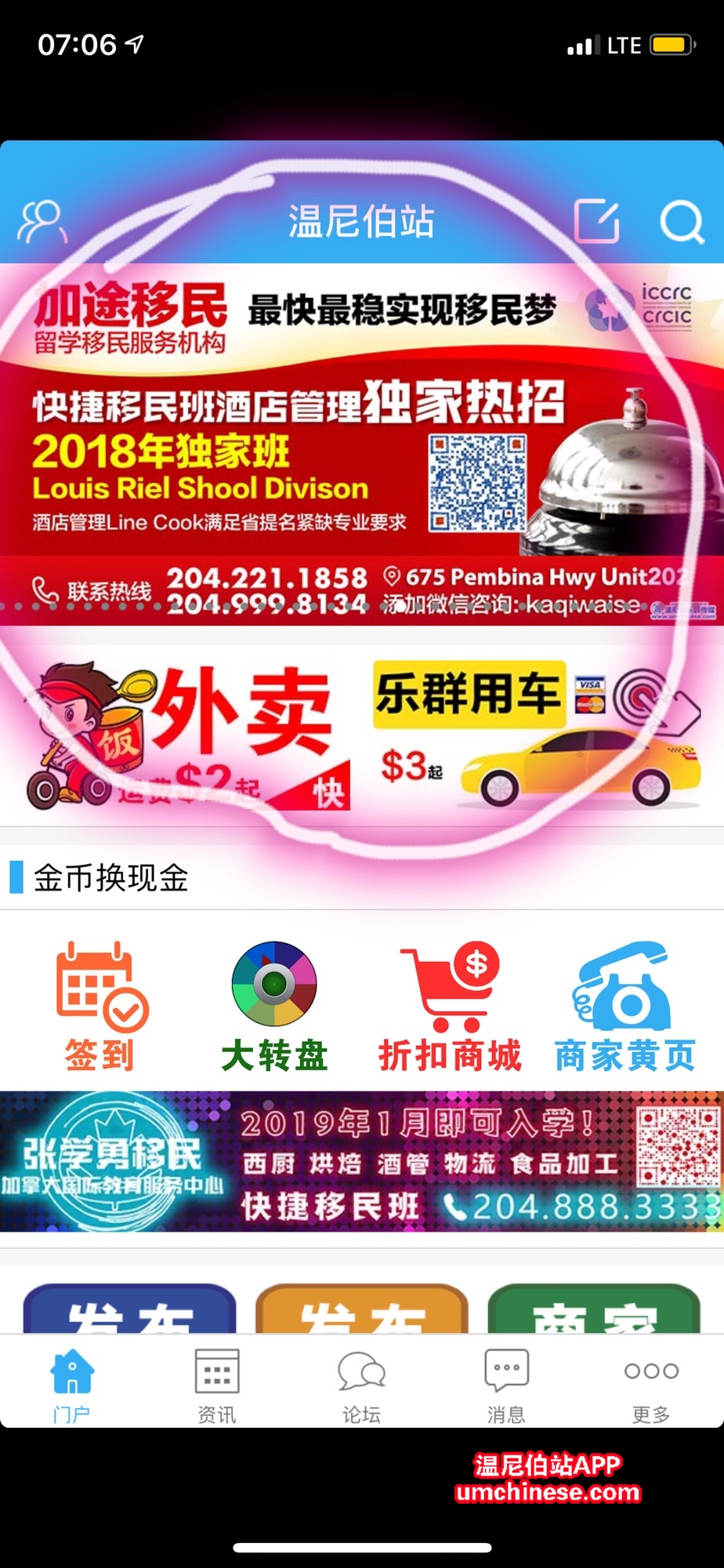Open the search icon

point(681,223)
